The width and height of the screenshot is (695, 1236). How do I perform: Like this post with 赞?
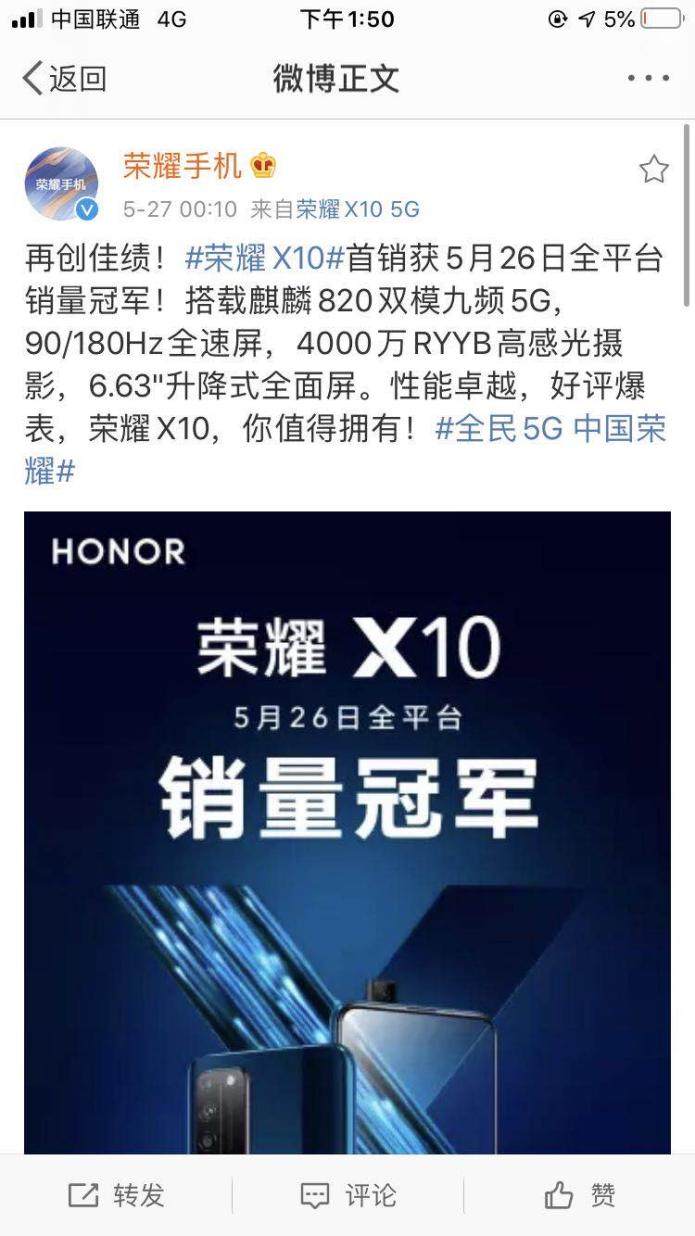tap(580, 1194)
